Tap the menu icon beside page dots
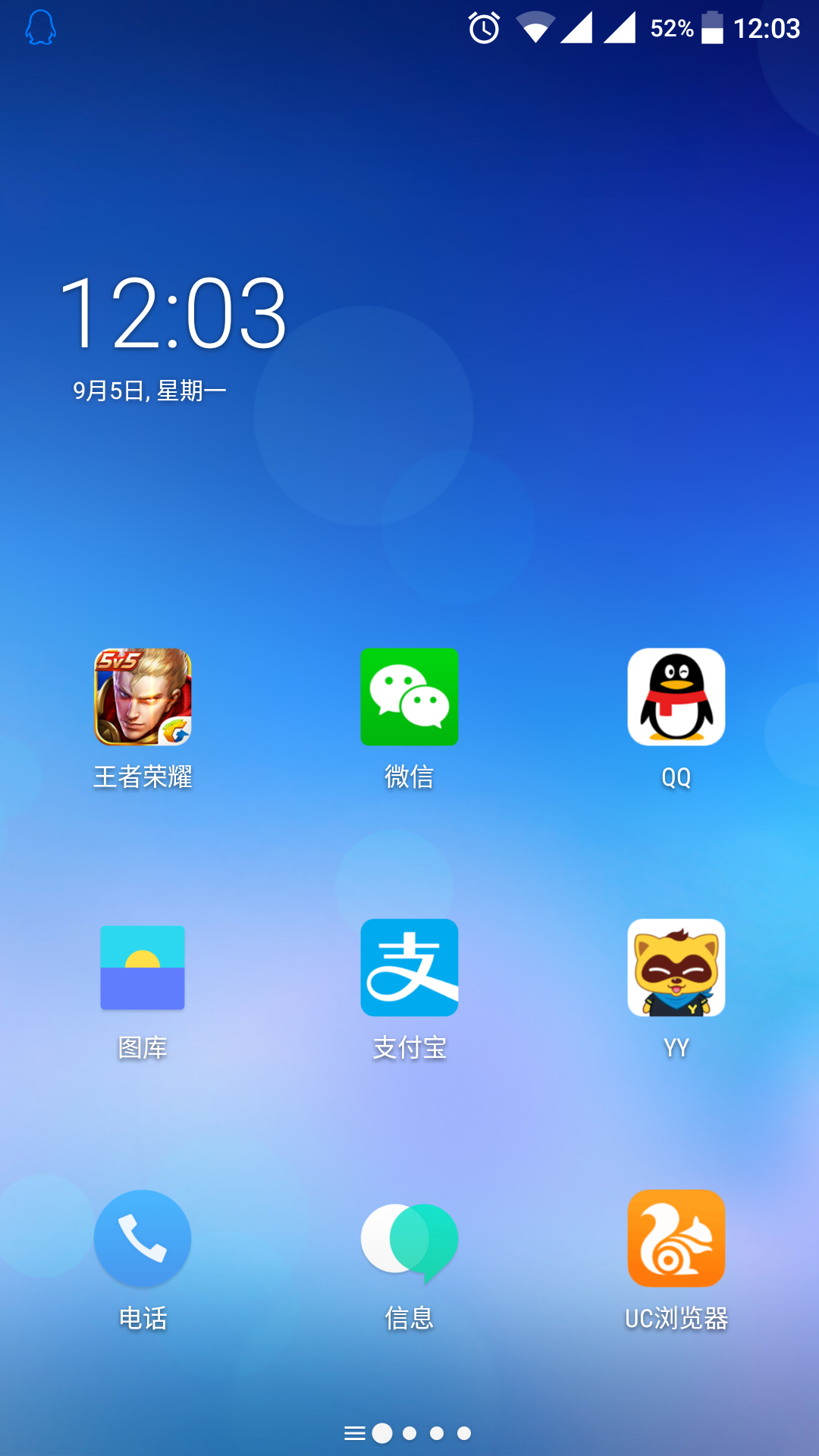 click(354, 1433)
